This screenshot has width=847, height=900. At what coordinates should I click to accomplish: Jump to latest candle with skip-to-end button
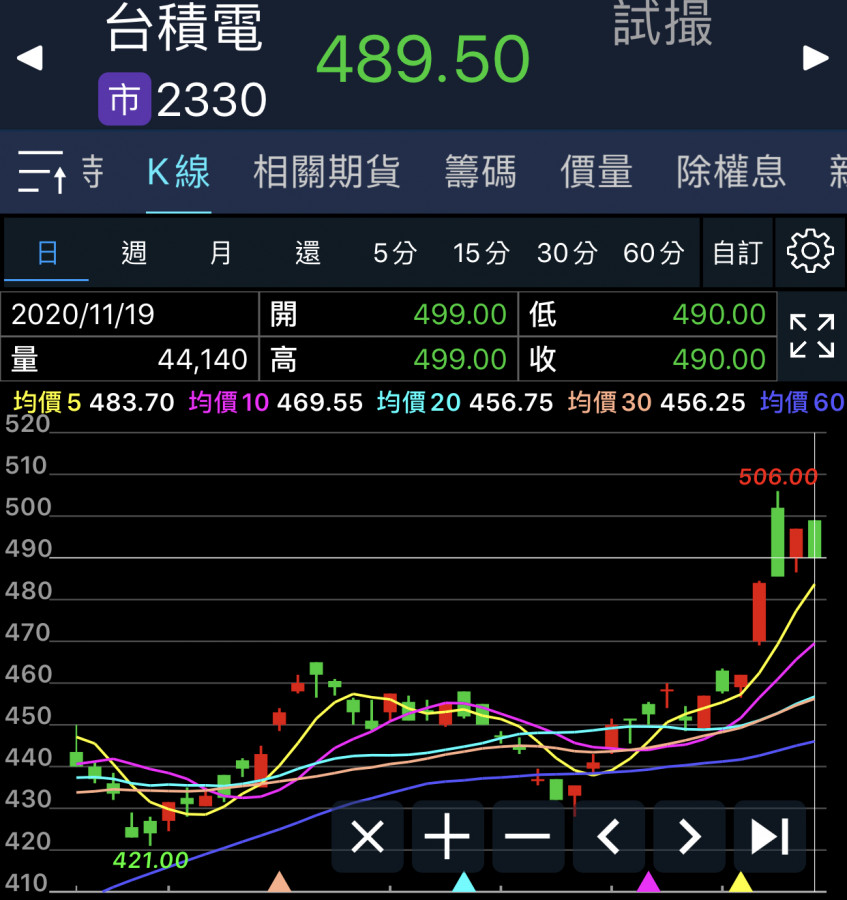click(x=770, y=836)
